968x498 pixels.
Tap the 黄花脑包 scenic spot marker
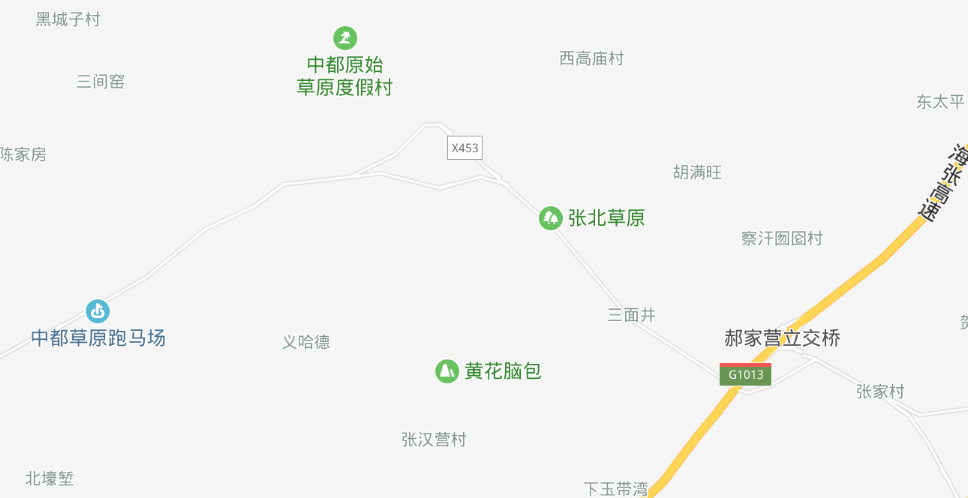[x=446, y=371]
